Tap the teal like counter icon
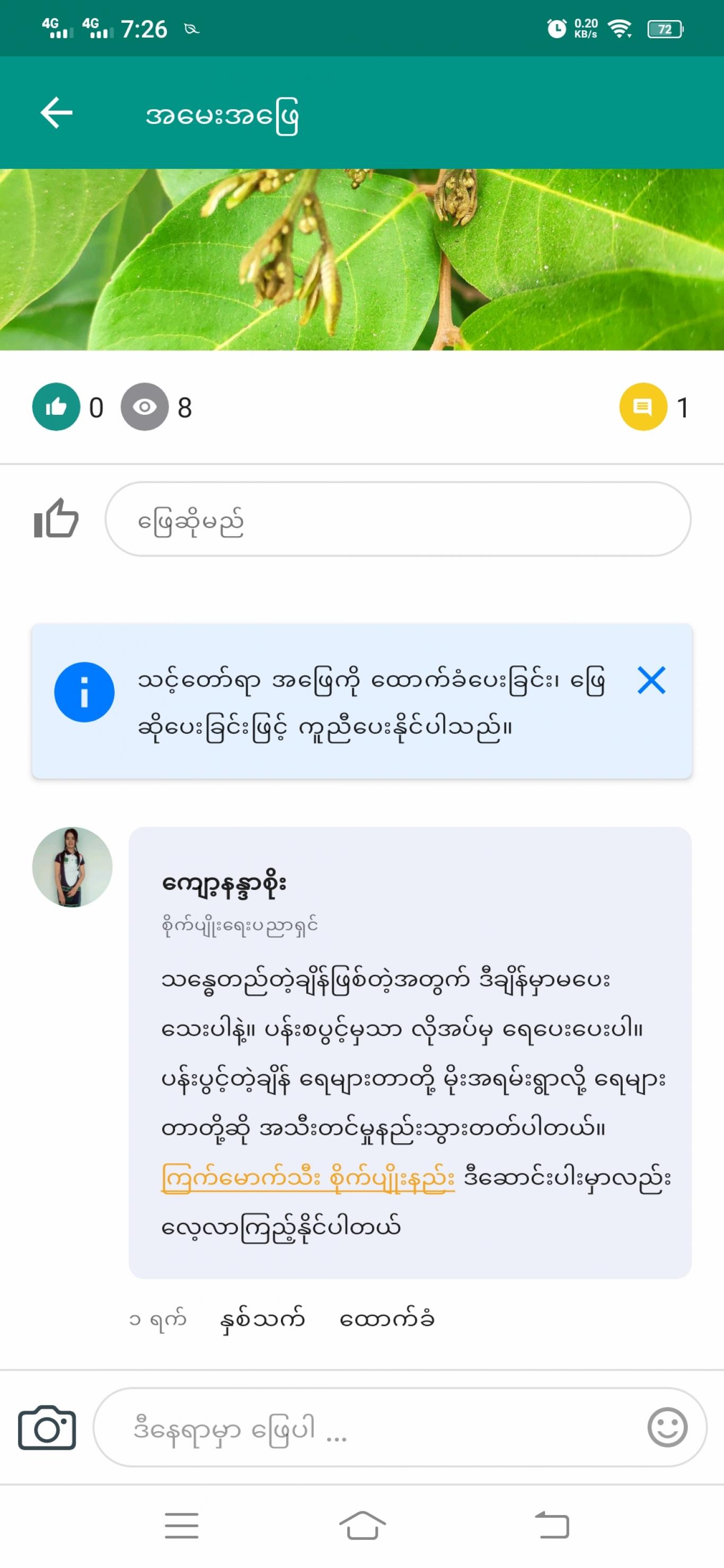Screen dimensions: 724x1568 pos(56,407)
